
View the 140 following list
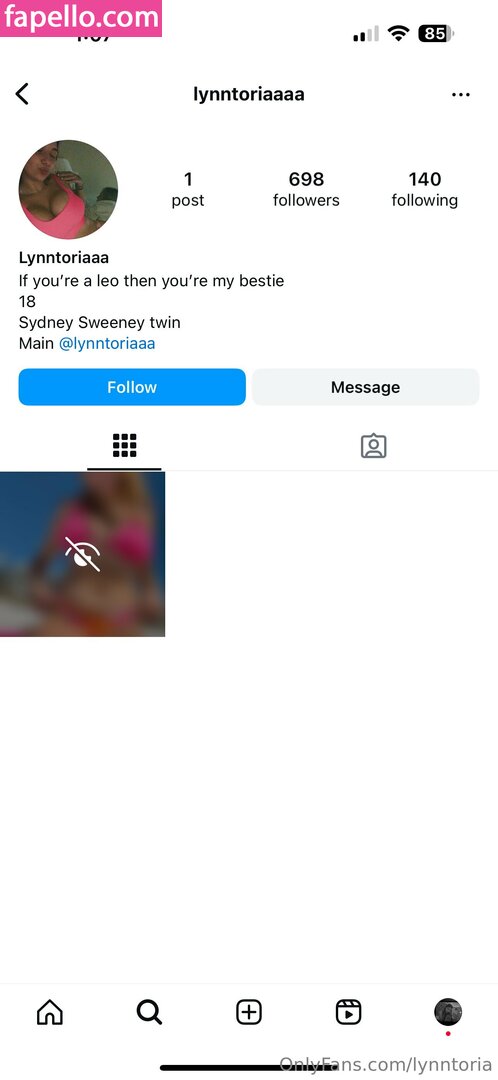(x=424, y=189)
